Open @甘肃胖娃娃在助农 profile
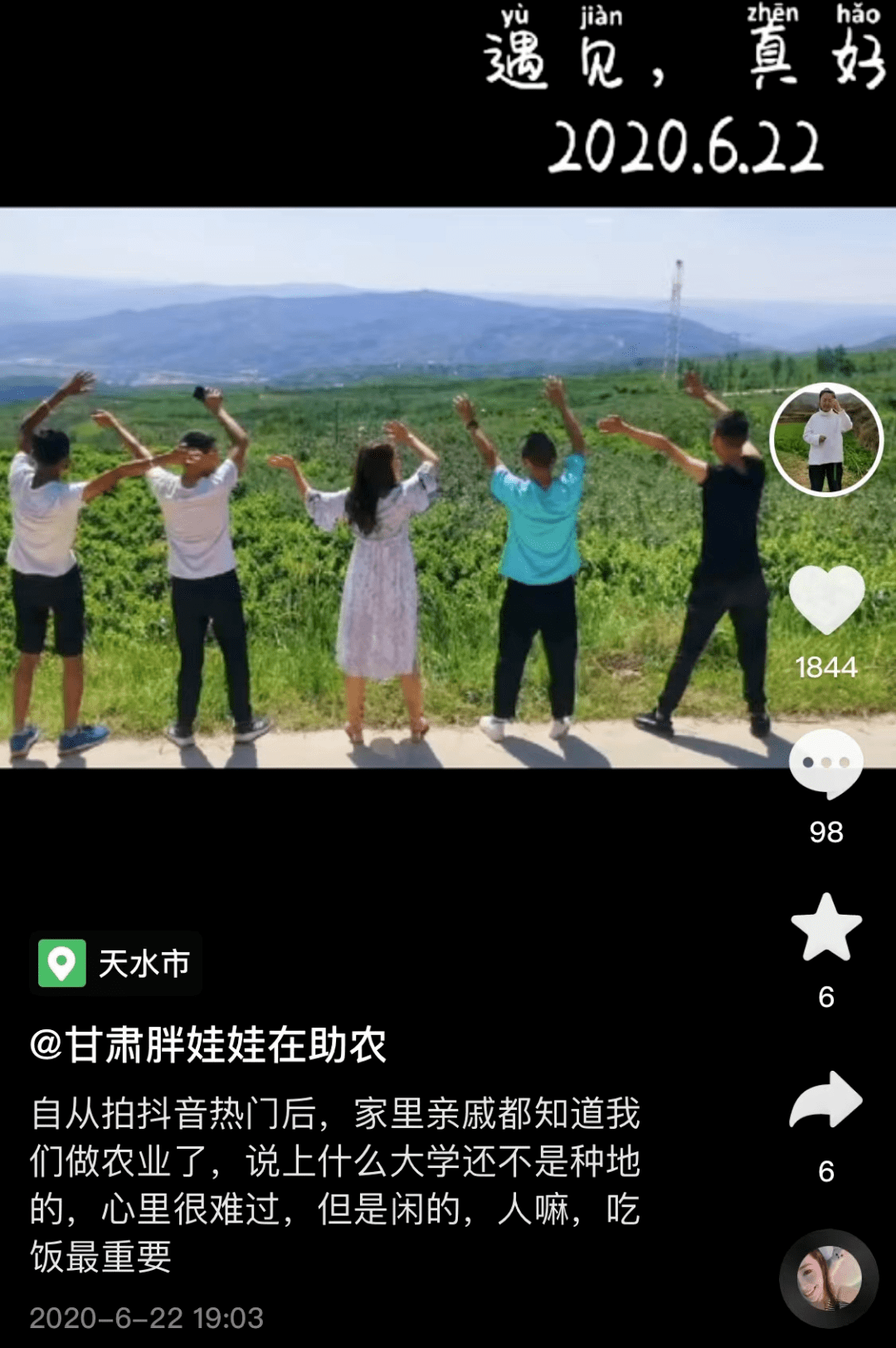 click(x=208, y=1044)
